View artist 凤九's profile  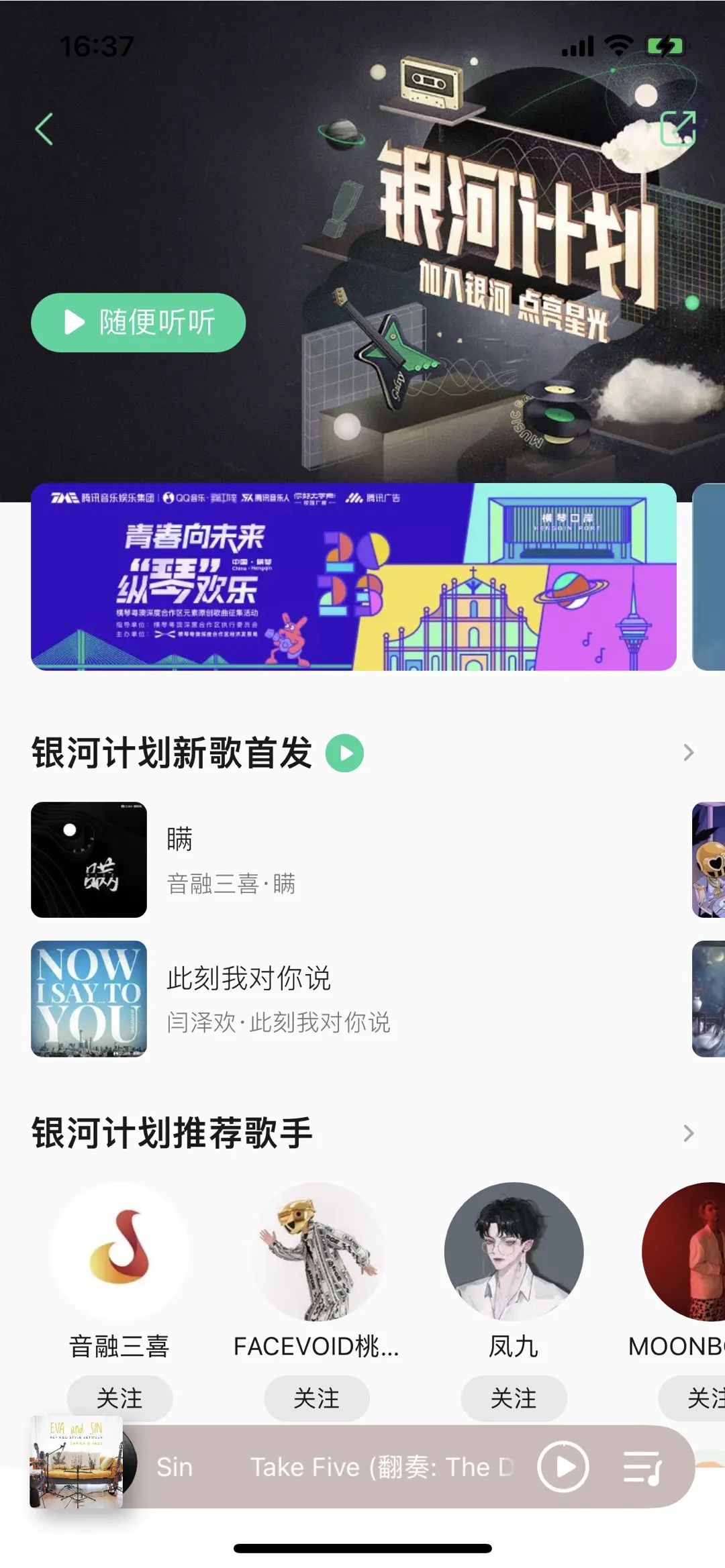[x=514, y=1252]
